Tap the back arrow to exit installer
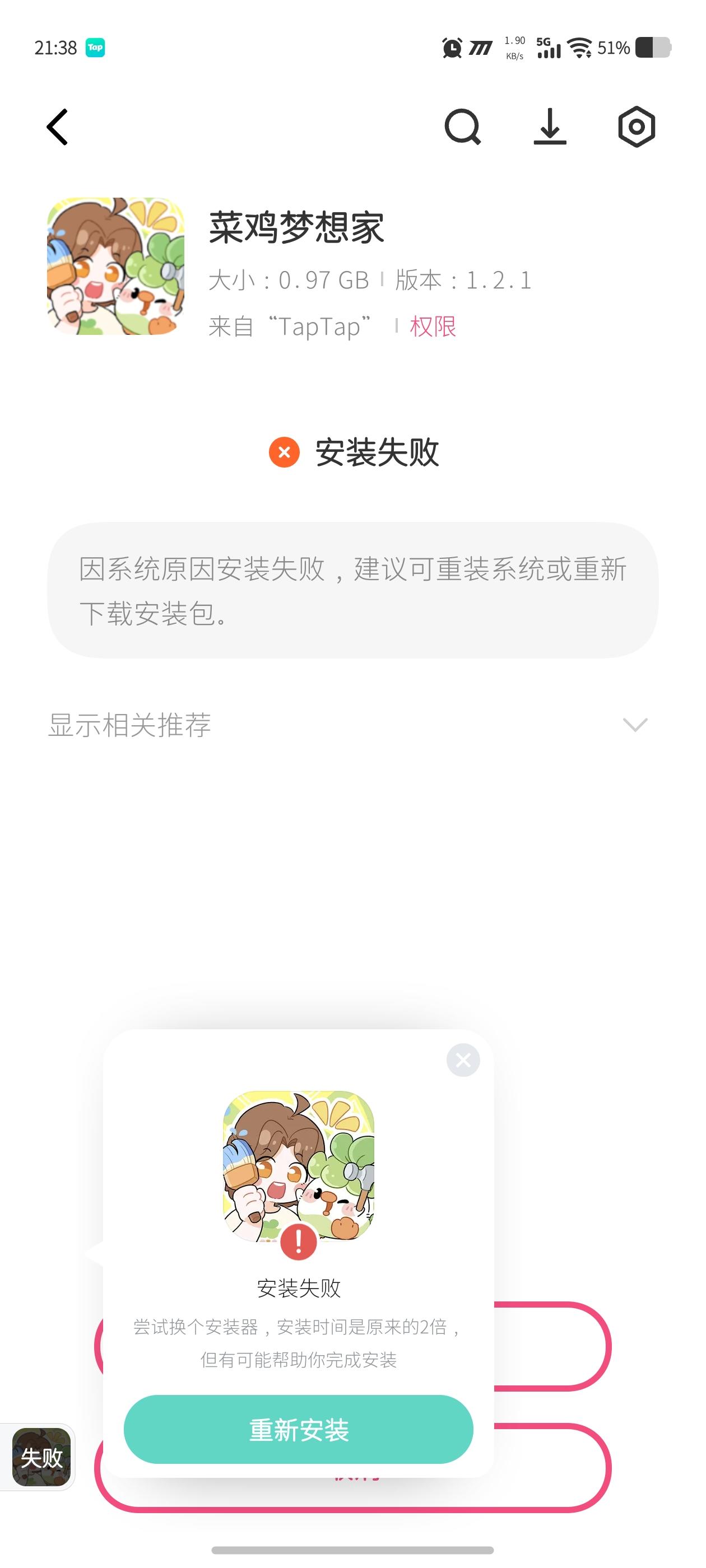This screenshot has width=706, height=1568. [57, 127]
